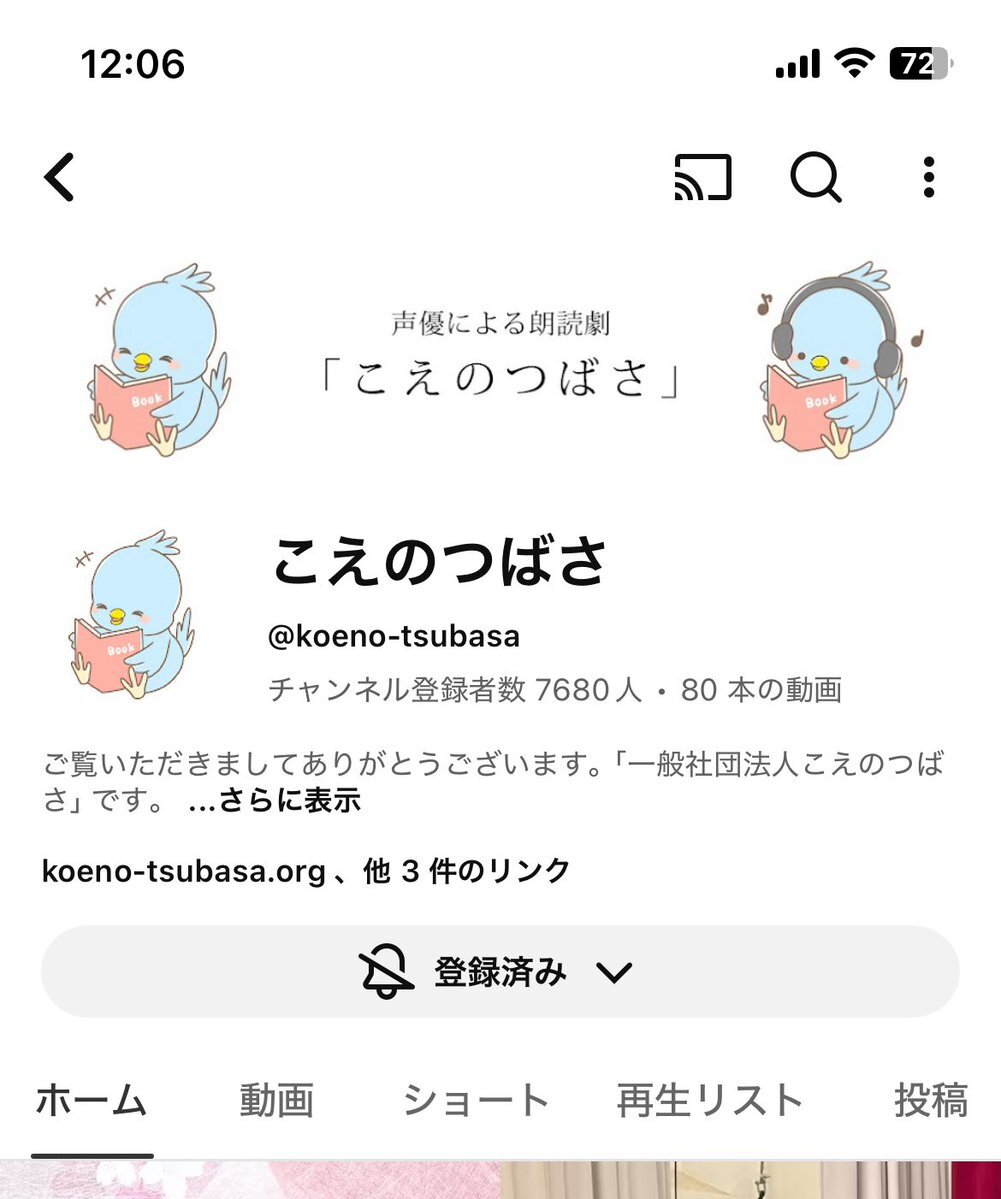Open the 再生リスト tab

click(x=710, y=1101)
